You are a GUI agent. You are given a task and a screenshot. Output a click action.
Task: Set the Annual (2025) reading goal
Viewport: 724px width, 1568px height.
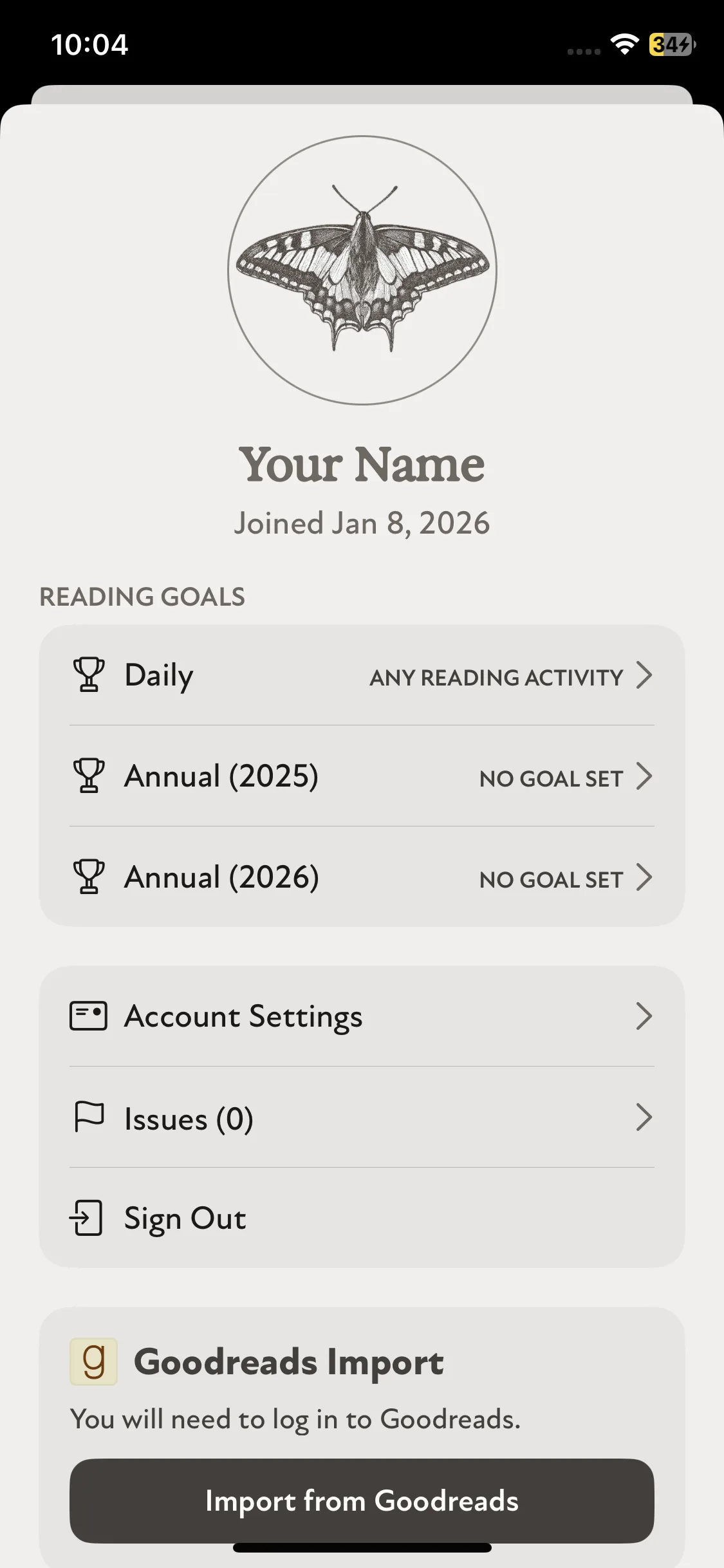point(362,776)
